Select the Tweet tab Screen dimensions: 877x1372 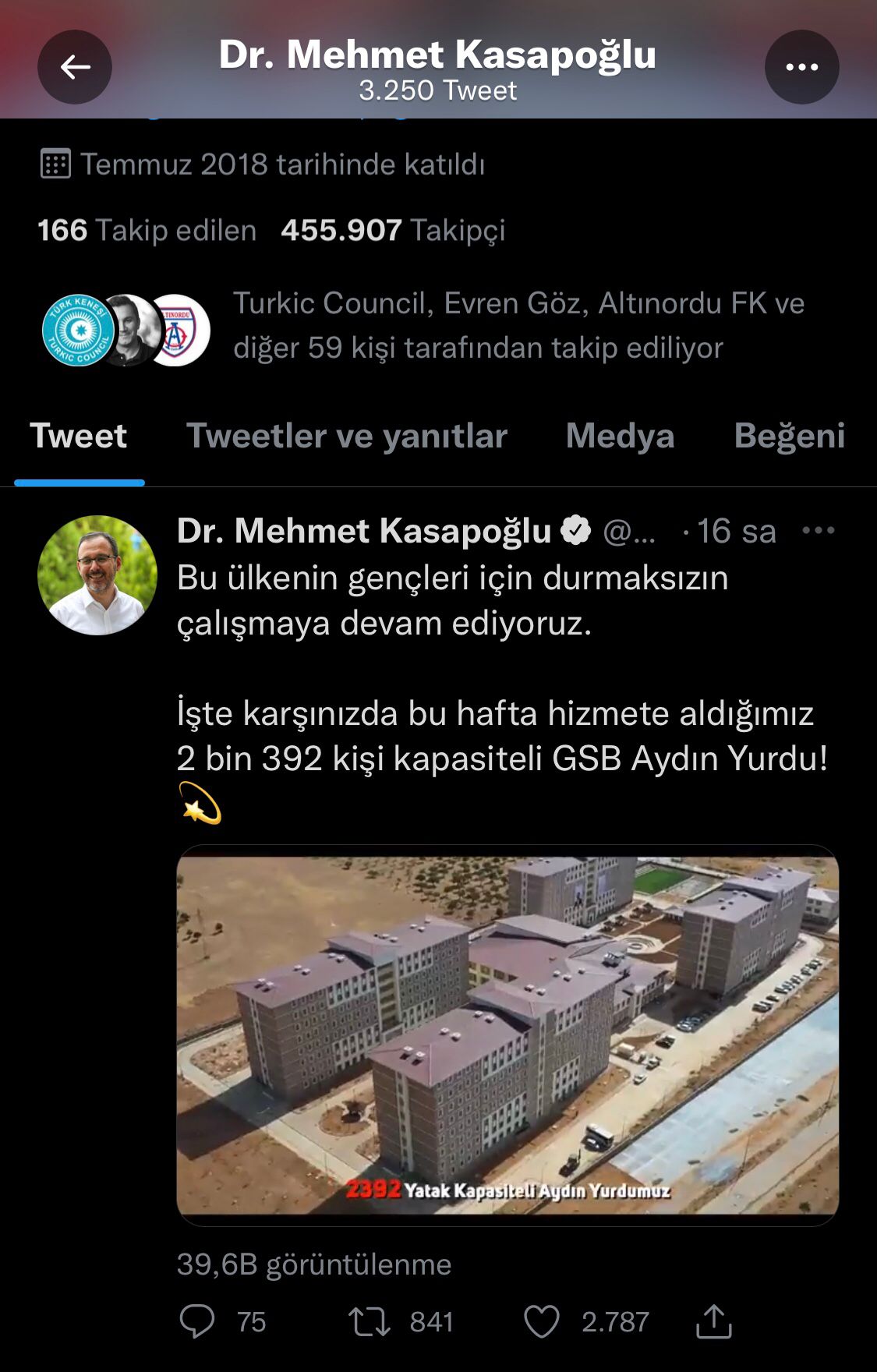tap(79, 436)
